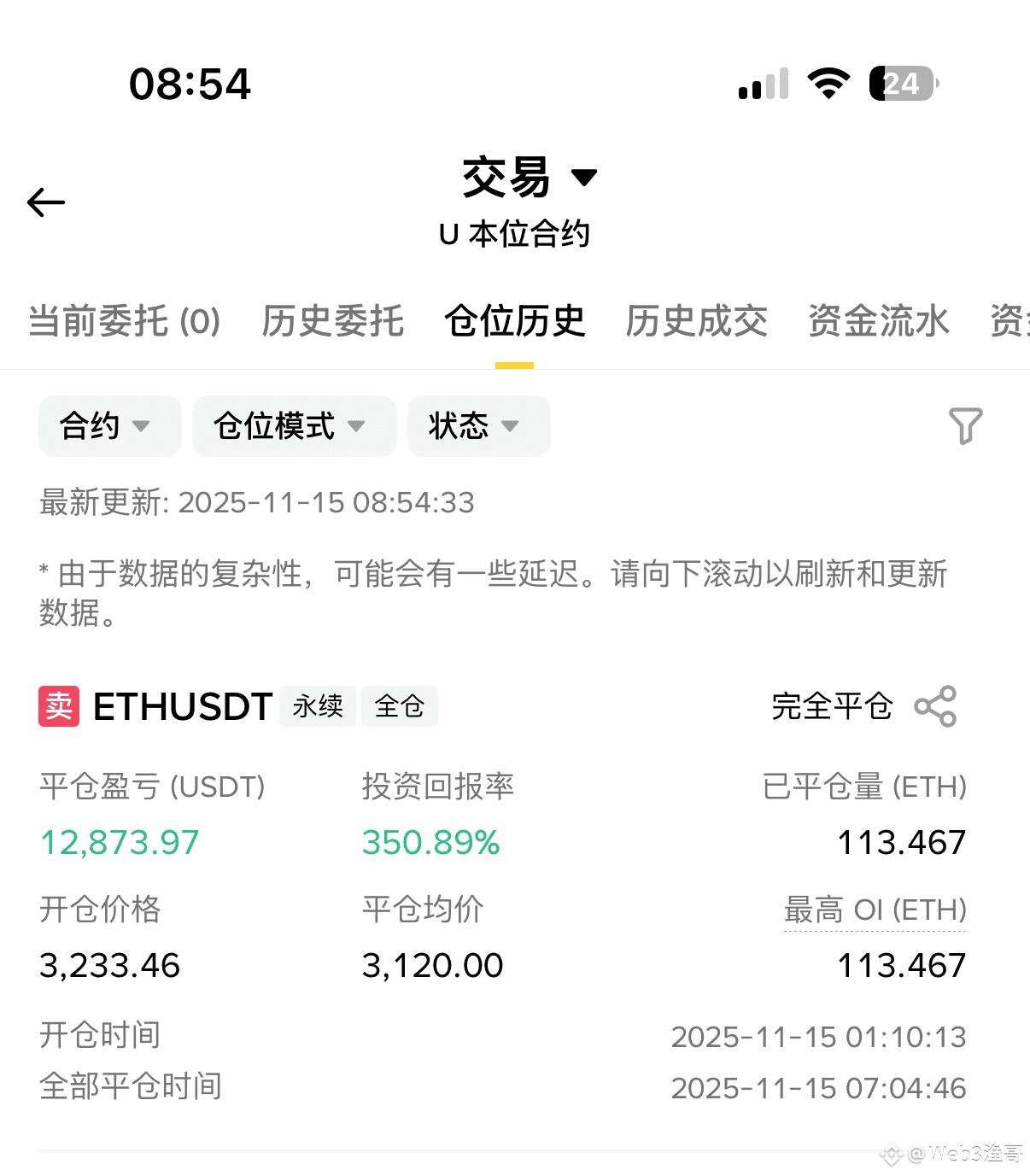Select the 仓位历史 tab
This screenshot has height=1176, width=1030.
click(x=514, y=322)
